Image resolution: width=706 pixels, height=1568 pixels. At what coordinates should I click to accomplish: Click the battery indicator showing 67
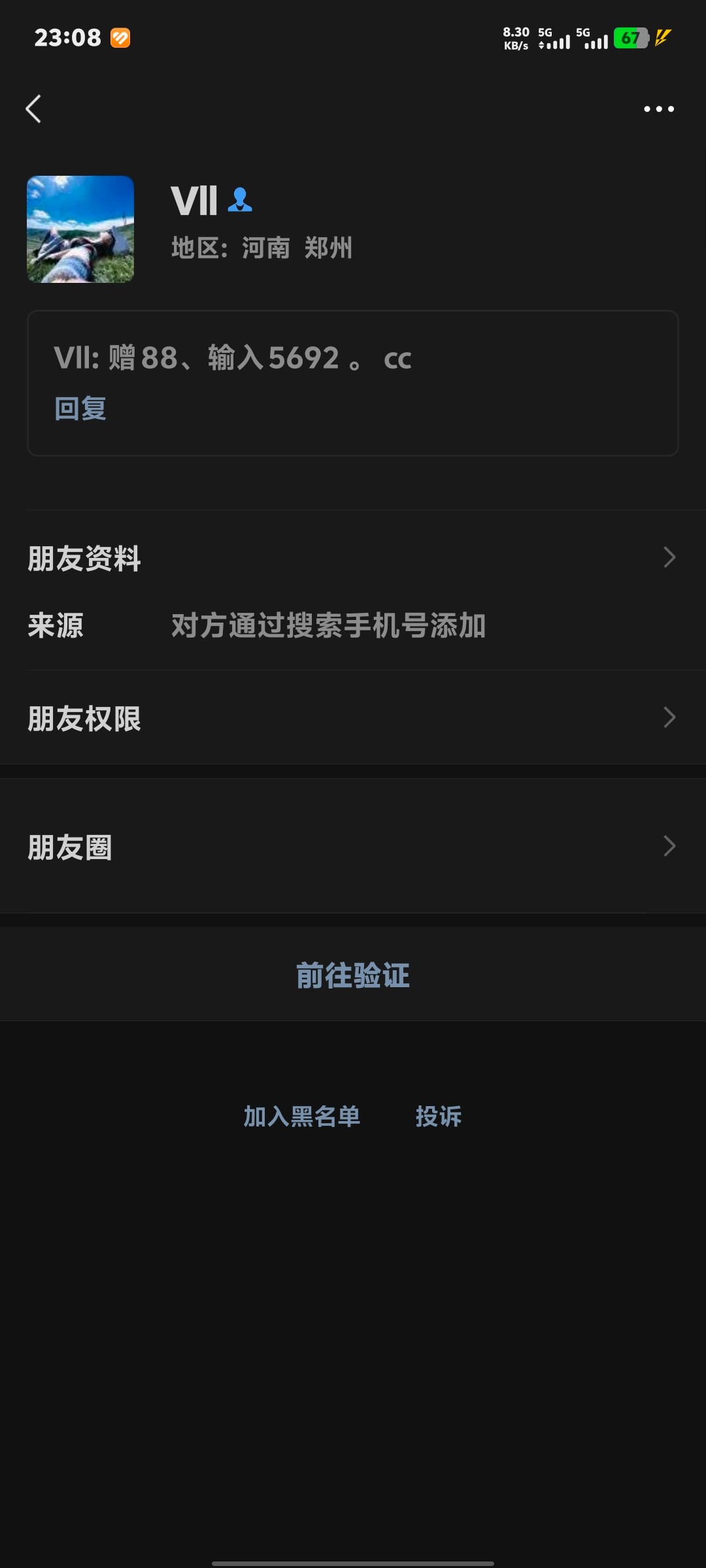630,39
